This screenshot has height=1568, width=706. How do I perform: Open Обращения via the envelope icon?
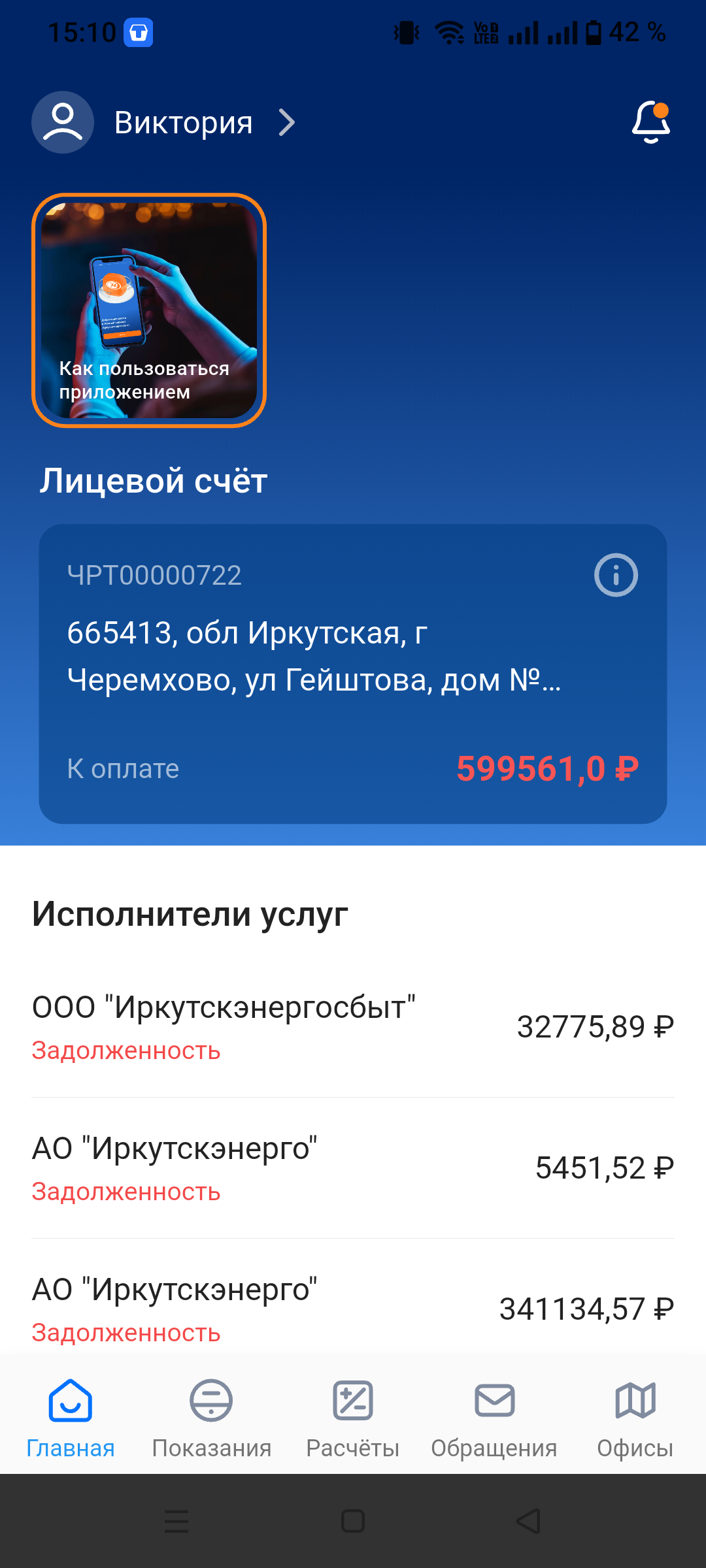point(494,1400)
